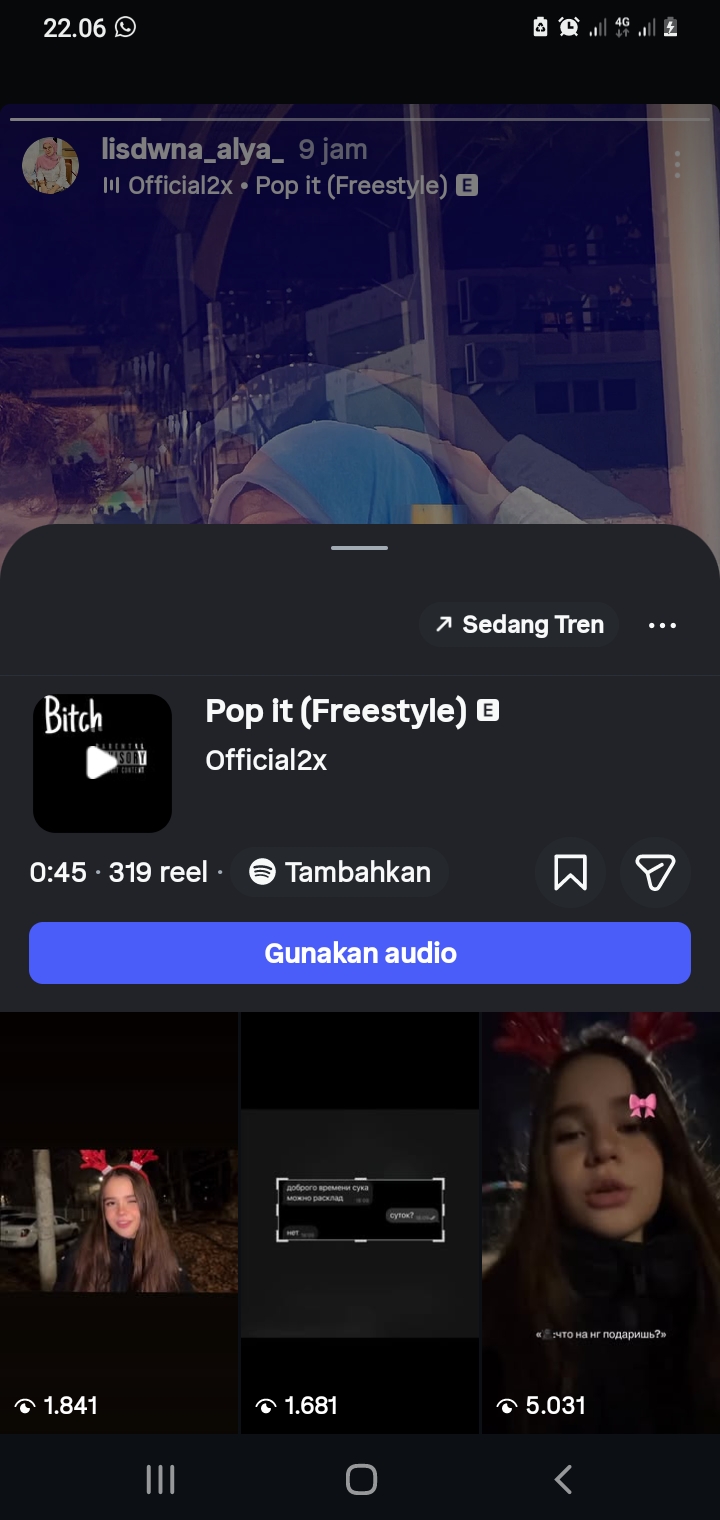Open the reel with 5.031 views

[600, 1222]
